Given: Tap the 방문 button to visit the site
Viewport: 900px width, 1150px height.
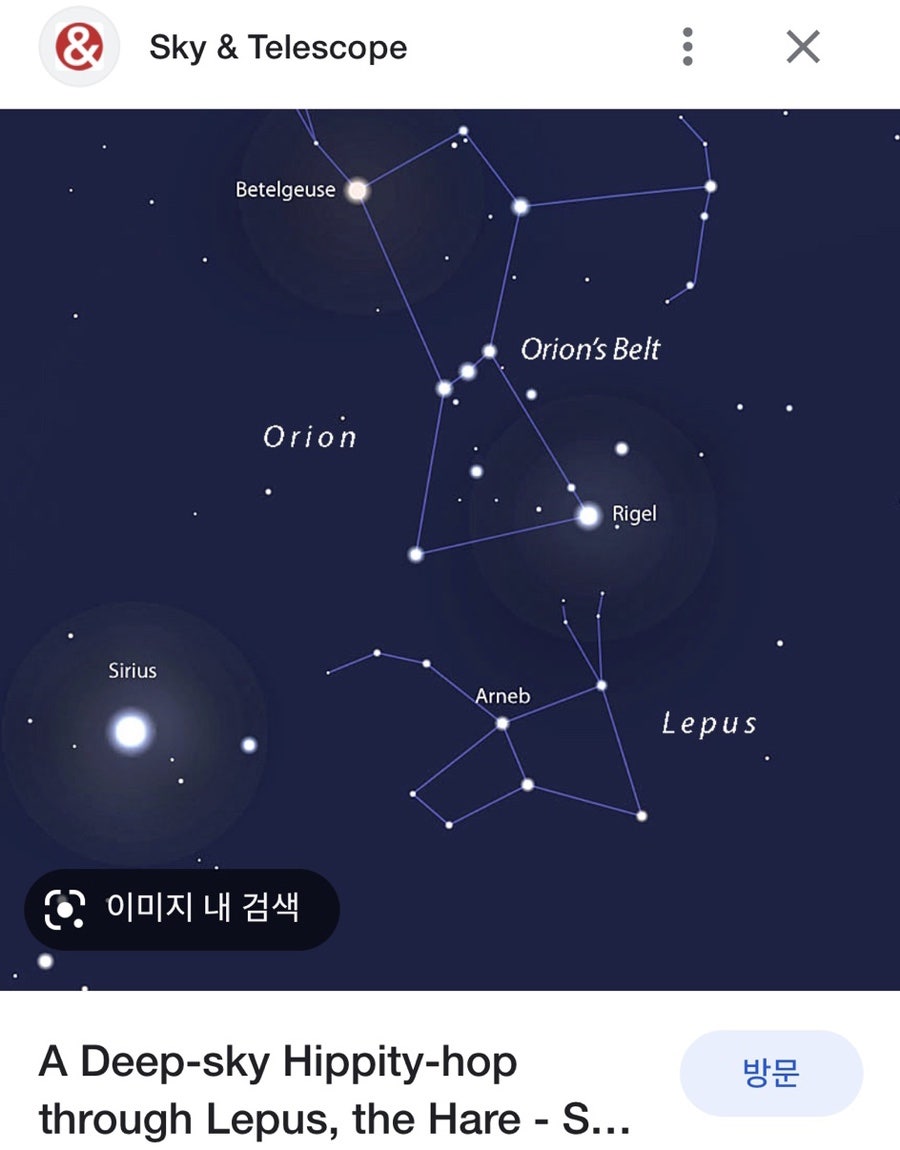Looking at the screenshot, I should coord(770,1074).
